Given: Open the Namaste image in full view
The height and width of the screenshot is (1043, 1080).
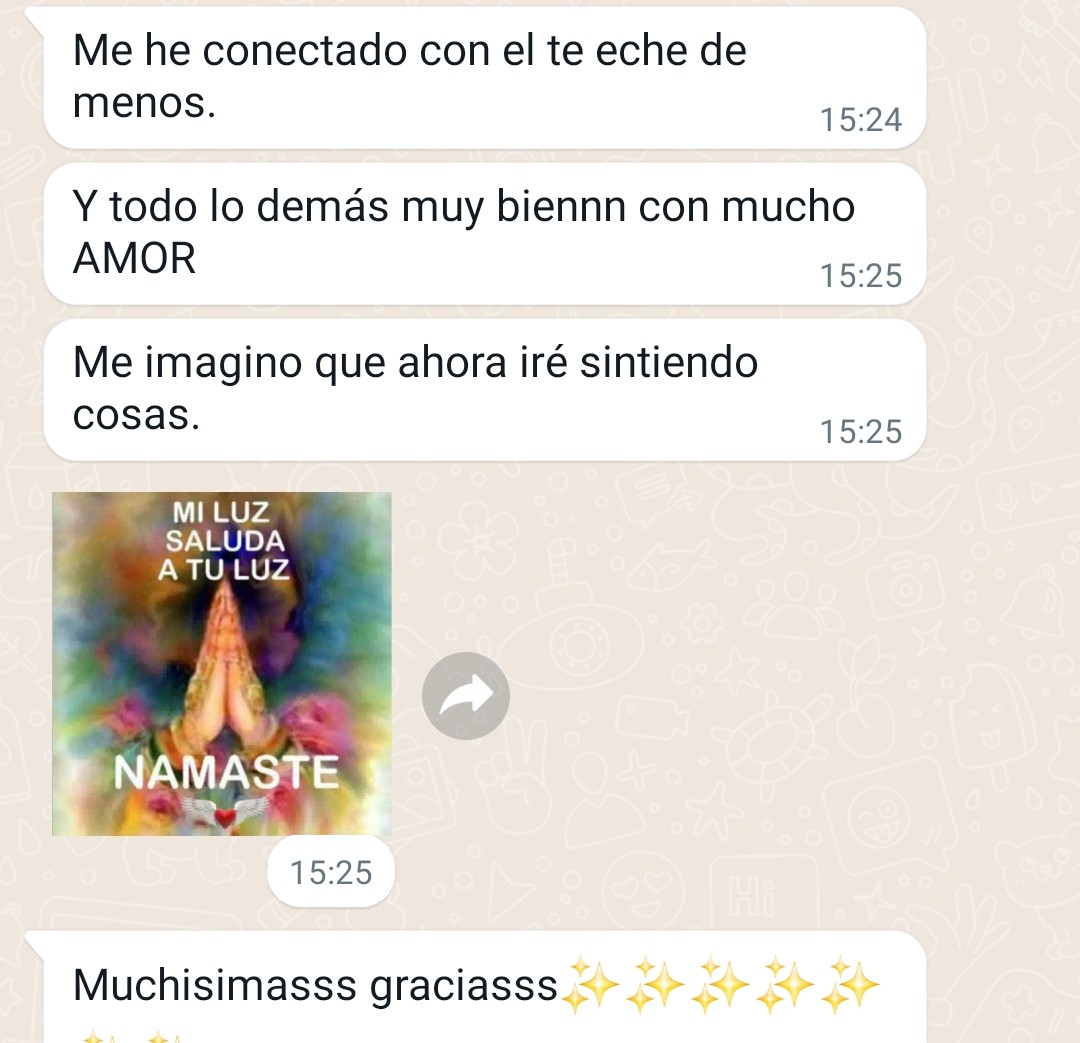Looking at the screenshot, I should click(x=221, y=664).
